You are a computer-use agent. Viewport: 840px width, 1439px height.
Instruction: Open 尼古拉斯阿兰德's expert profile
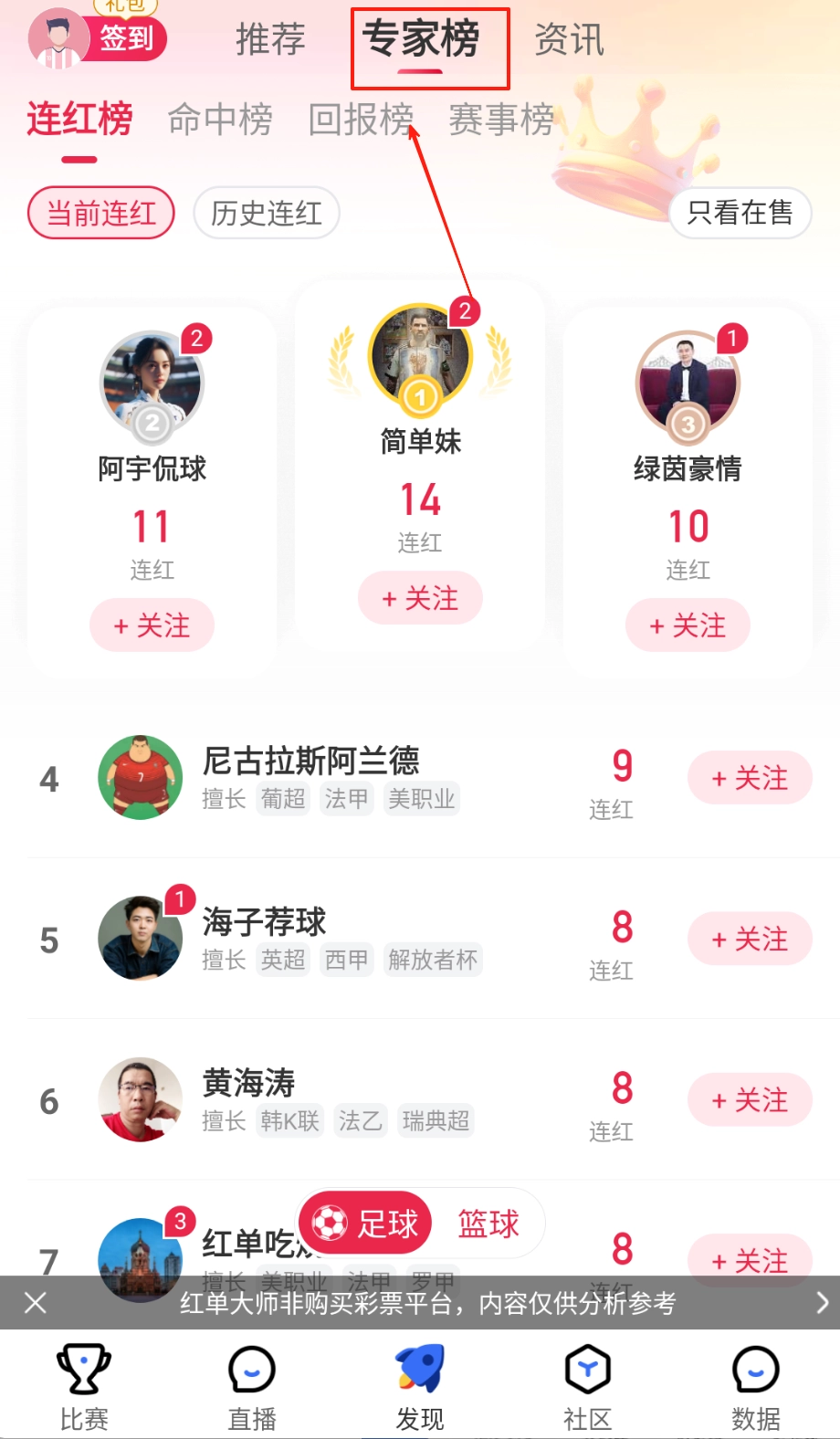(x=310, y=761)
